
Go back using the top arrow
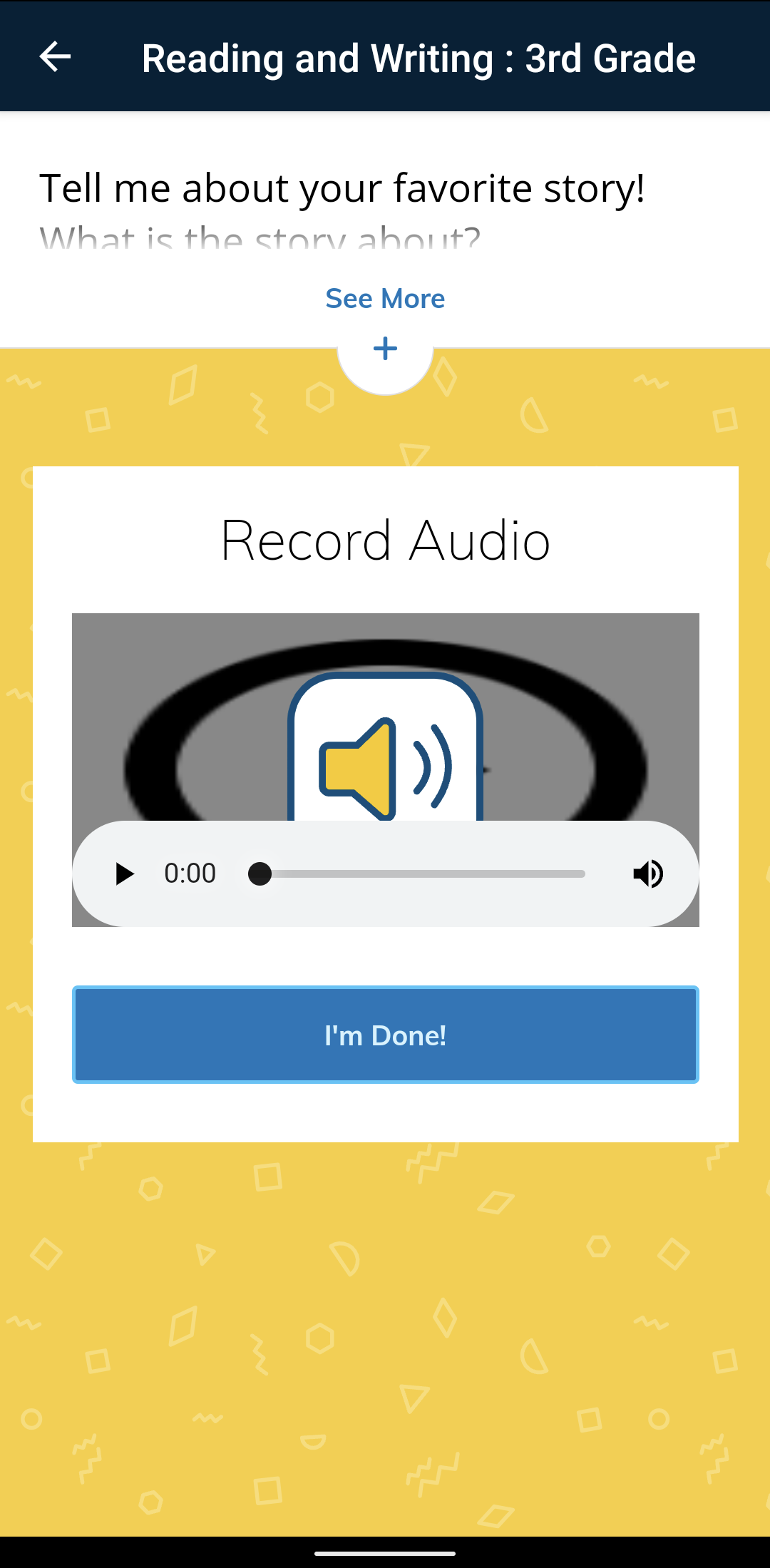coord(55,57)
